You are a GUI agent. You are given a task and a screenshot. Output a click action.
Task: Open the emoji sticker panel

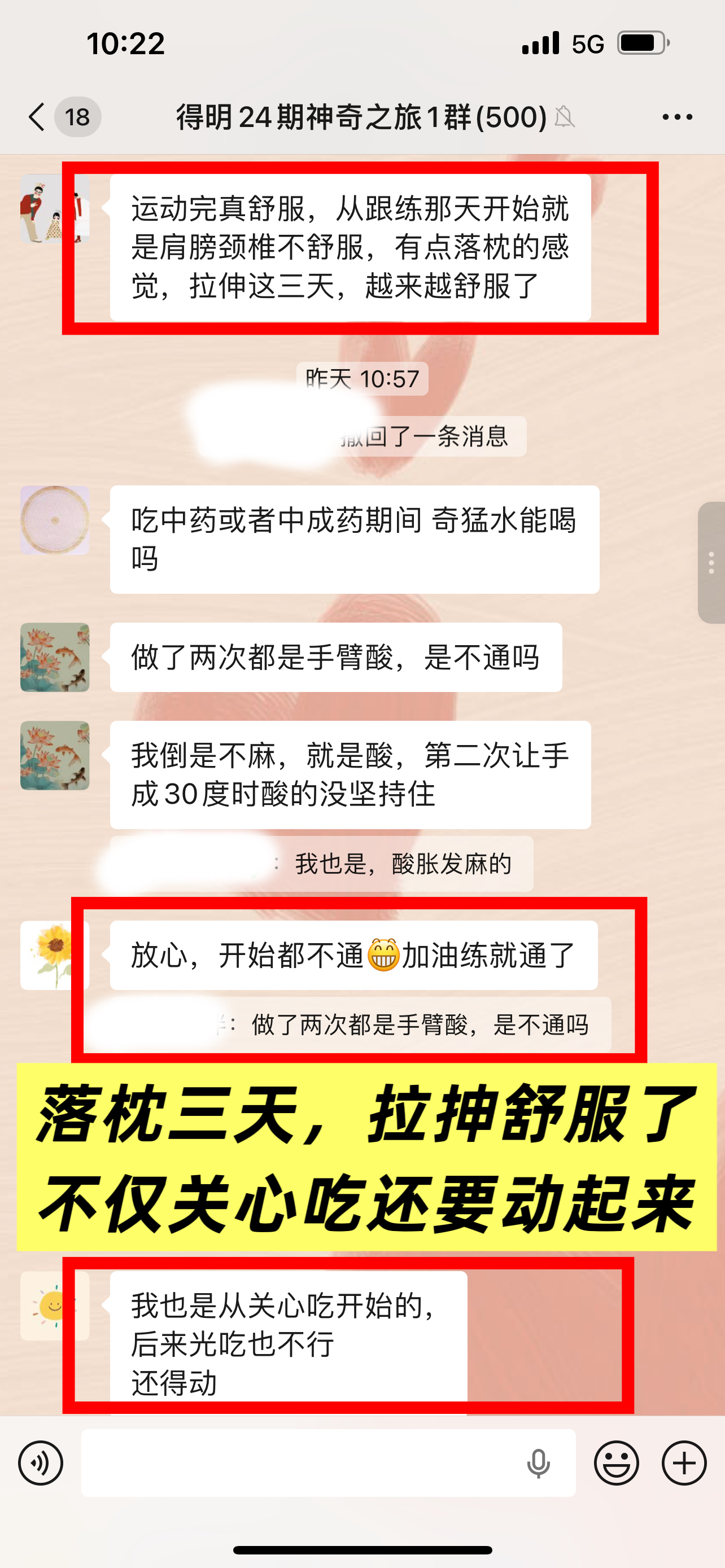click(x=616, y=1462)
